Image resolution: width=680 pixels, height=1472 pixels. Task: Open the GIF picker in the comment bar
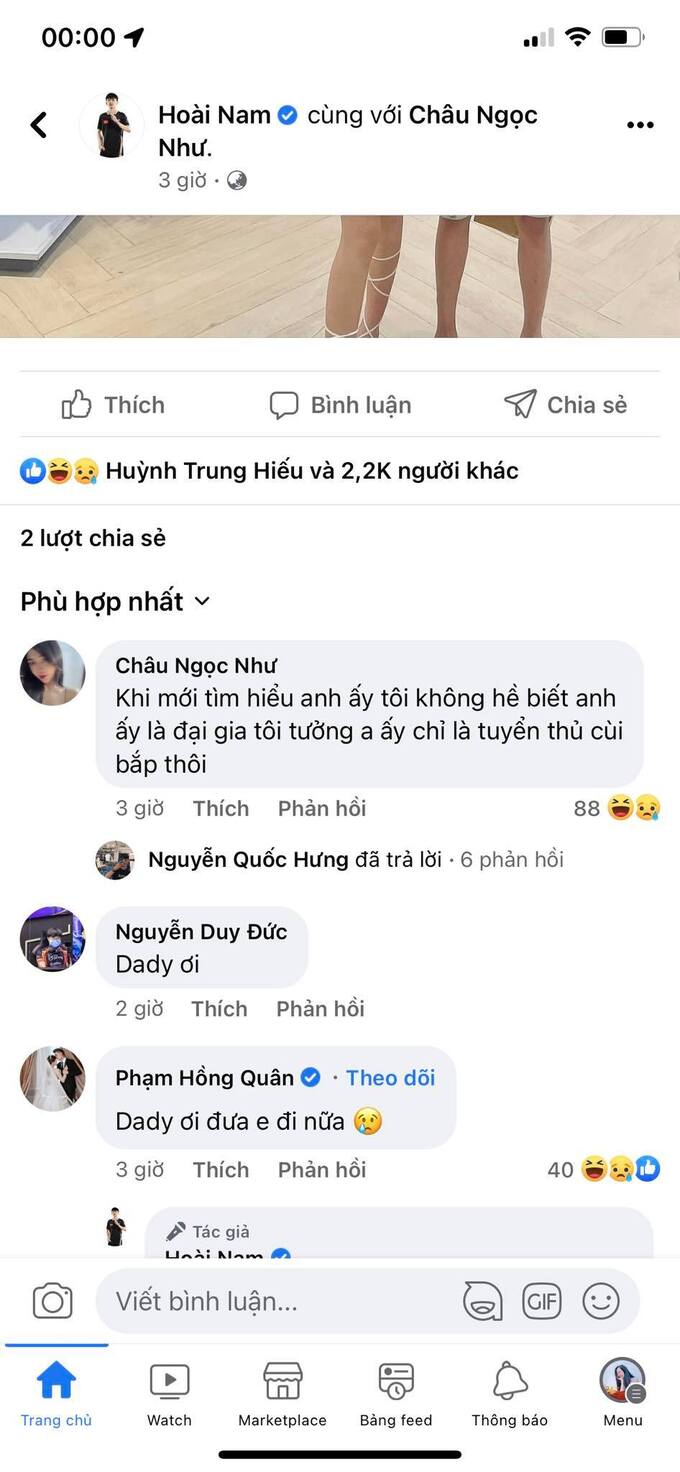pos(541,1301)
